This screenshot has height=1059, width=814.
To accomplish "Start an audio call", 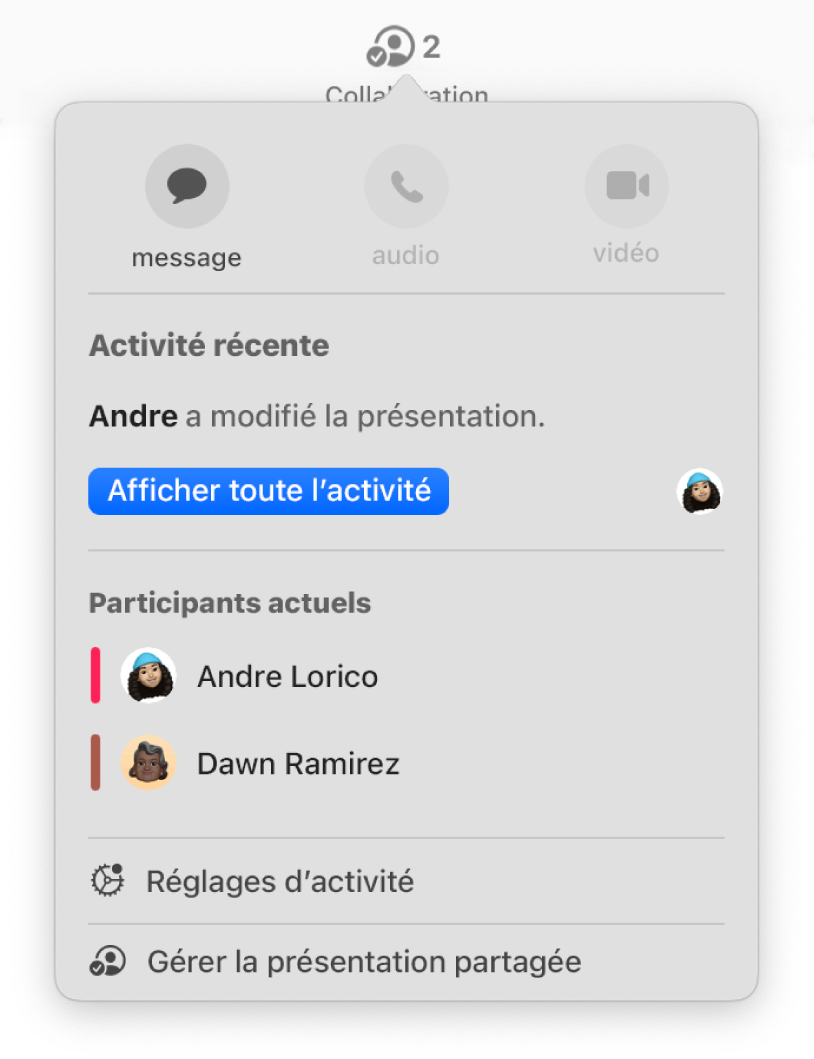I will point(406,186).
